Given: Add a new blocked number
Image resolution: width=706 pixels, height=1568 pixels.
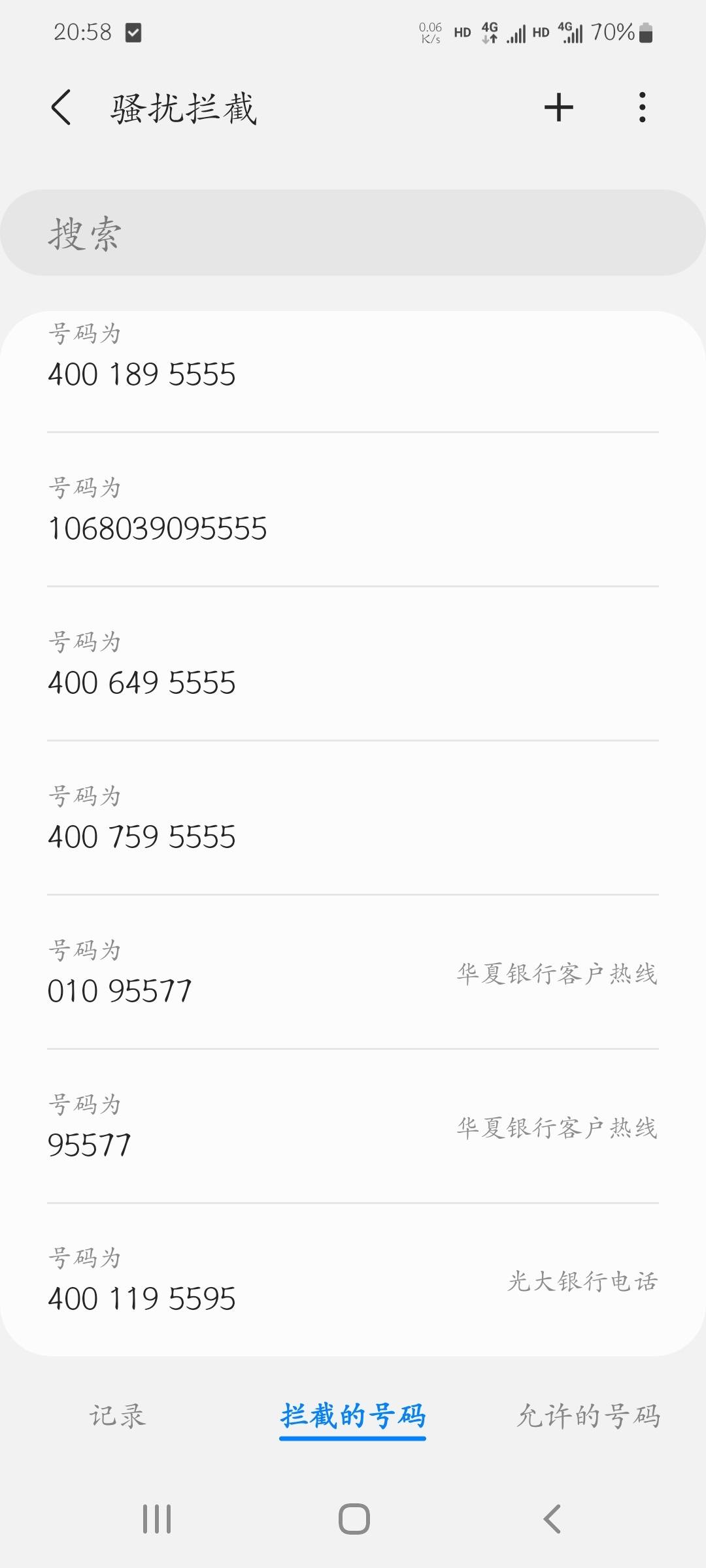Looking at the screenshot, I should coord(559,108).
